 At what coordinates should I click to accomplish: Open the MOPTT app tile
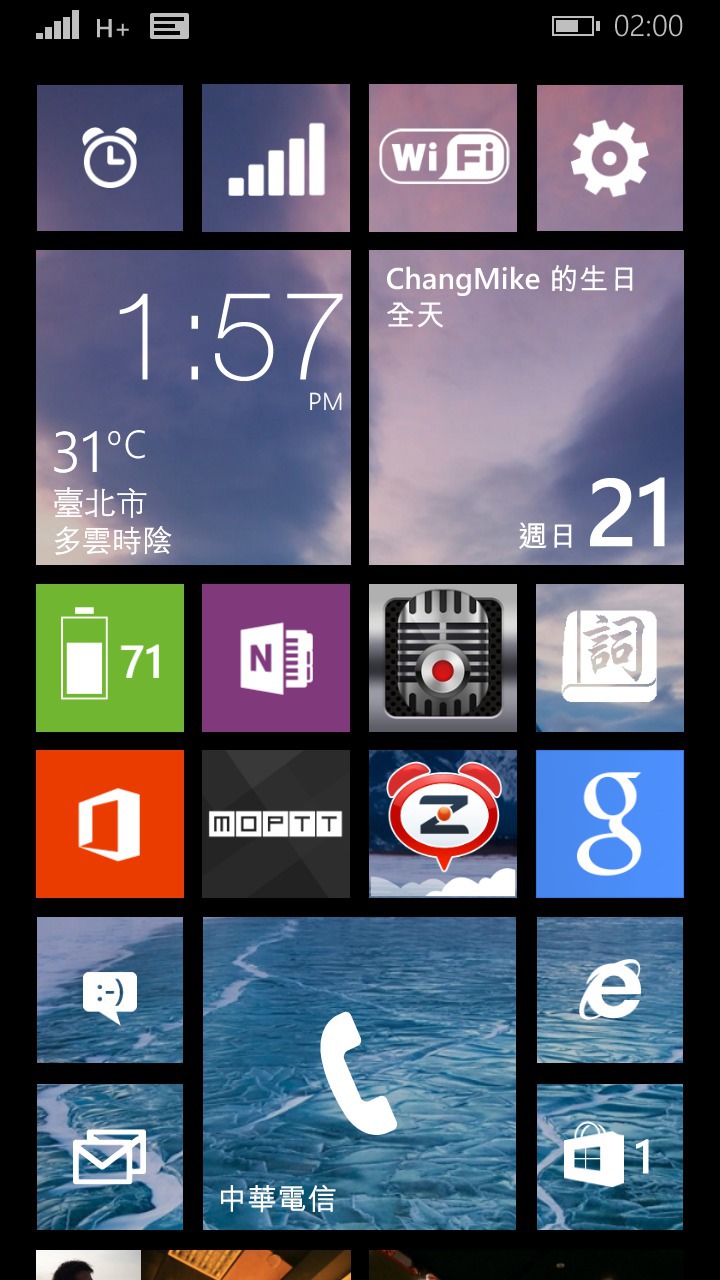pyautogui.click(x=276, y=824)
